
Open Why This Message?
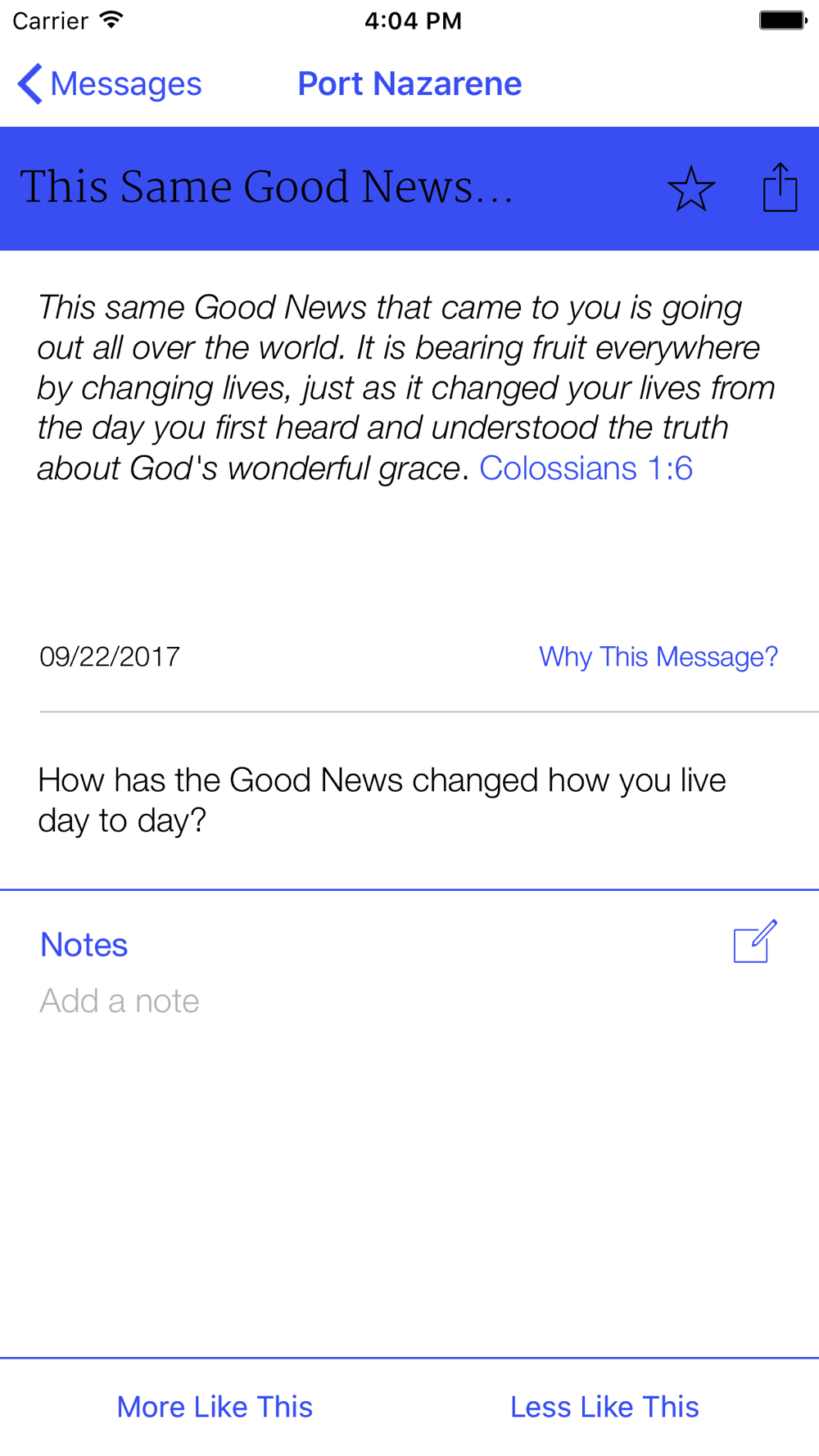(658, 657)
